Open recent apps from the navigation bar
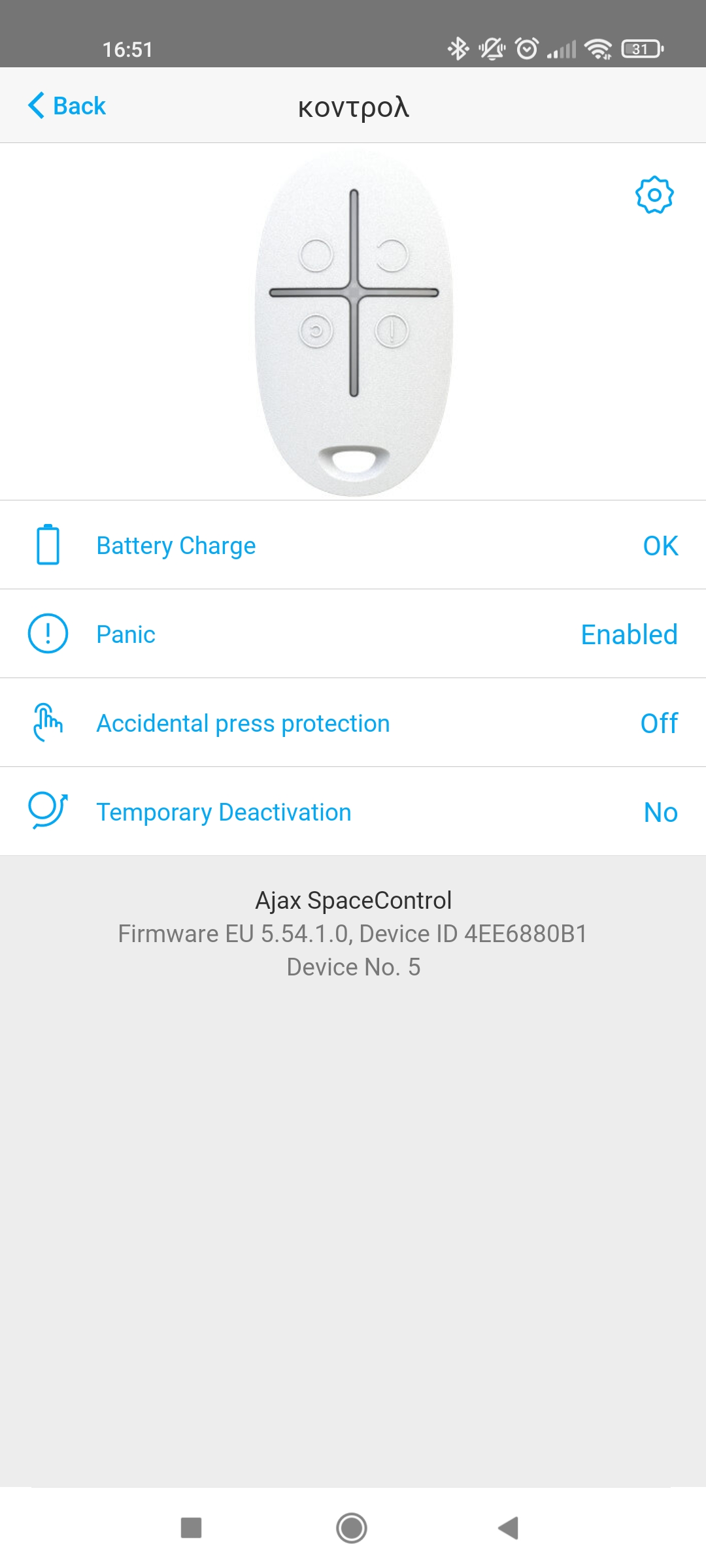Image resolution: width=706 pixels, height=1568 pixels. (191, 1528)
